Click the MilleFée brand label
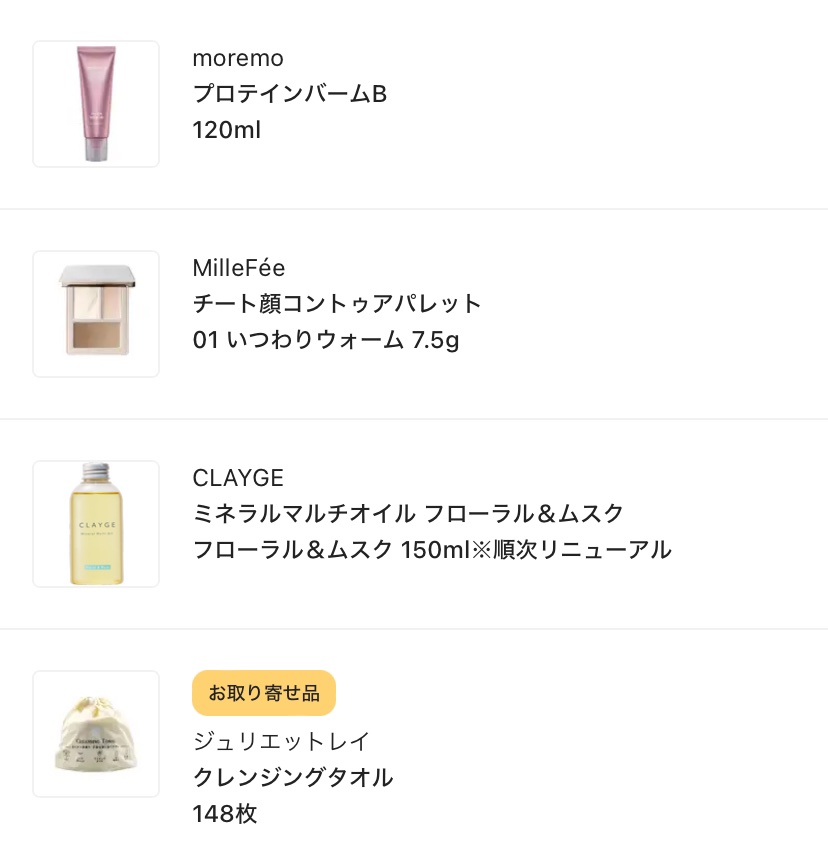828x868 pixels. coord(238,268)
